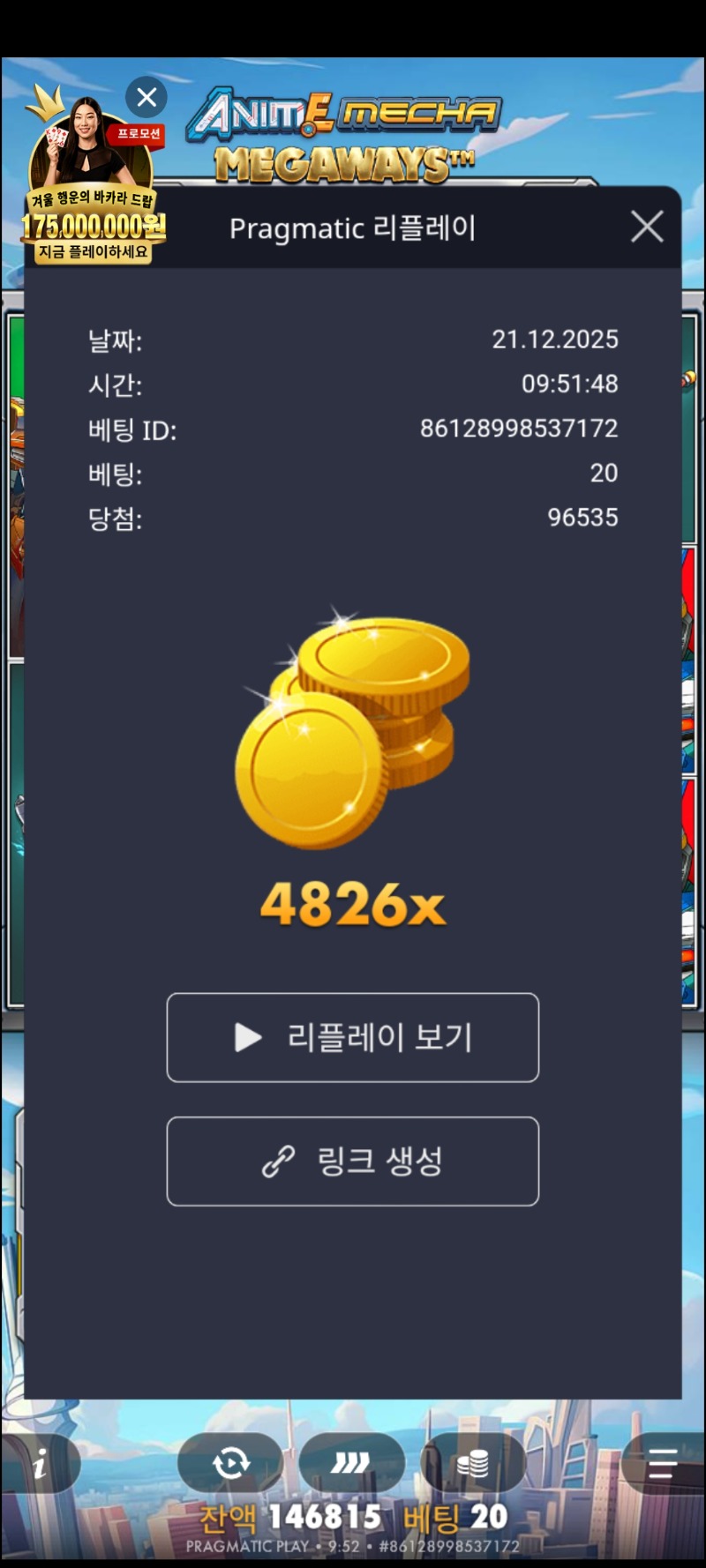Image resolution: width=706 pixels, height=1568 pixels.
Task: Generate a share link with 링크 생성
Action: coord(353,1161)
